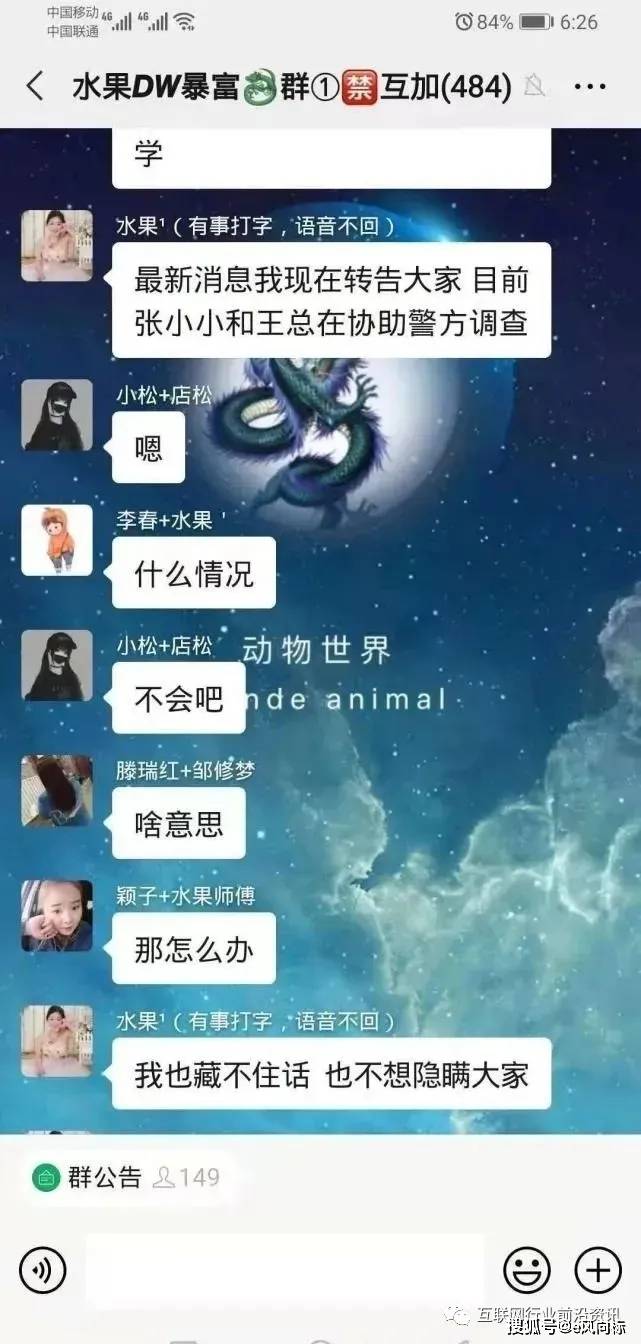Open avatar beside the 不会吧 message
Image resolution: width=641 pixels, height=1344 pixels.
tap(57, 665)
